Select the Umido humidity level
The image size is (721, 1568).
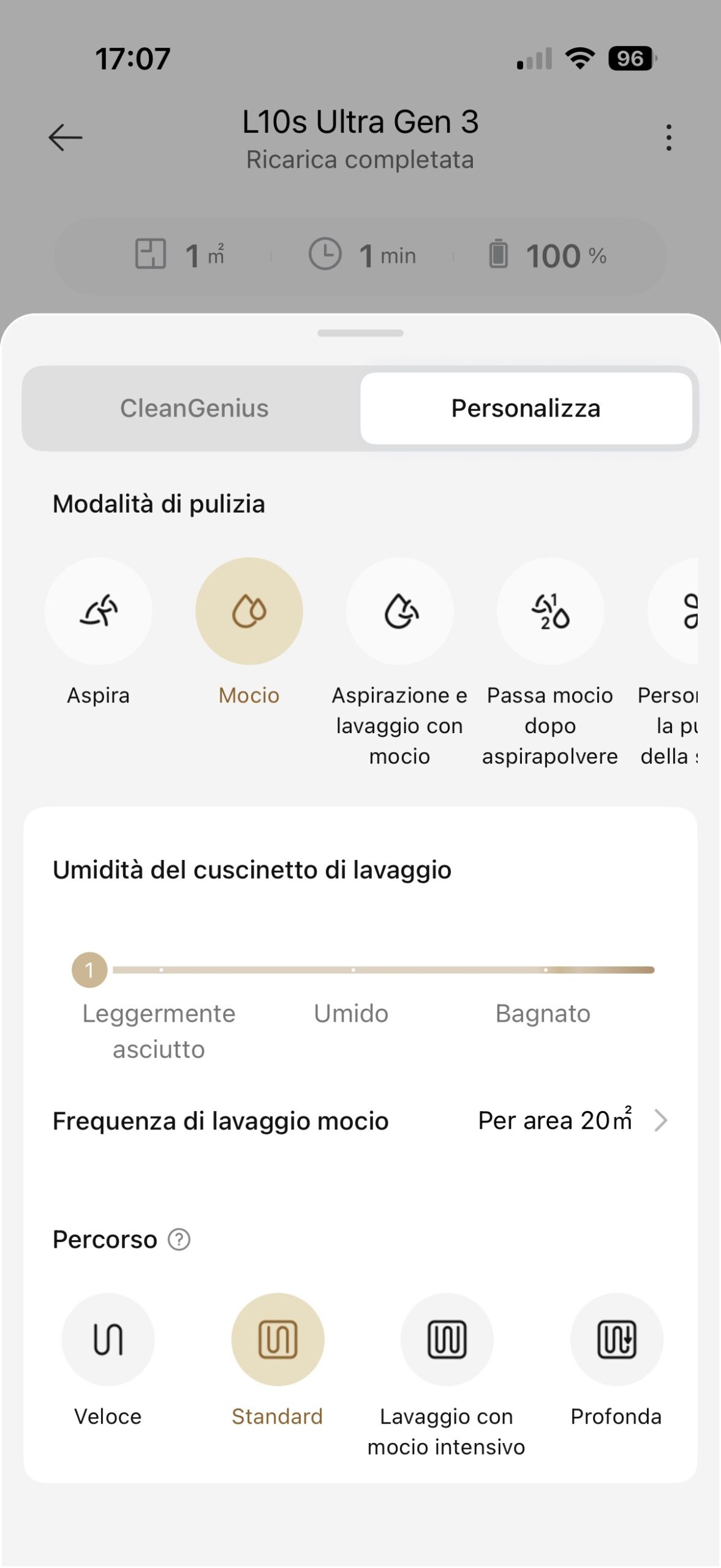click(352, 970)
